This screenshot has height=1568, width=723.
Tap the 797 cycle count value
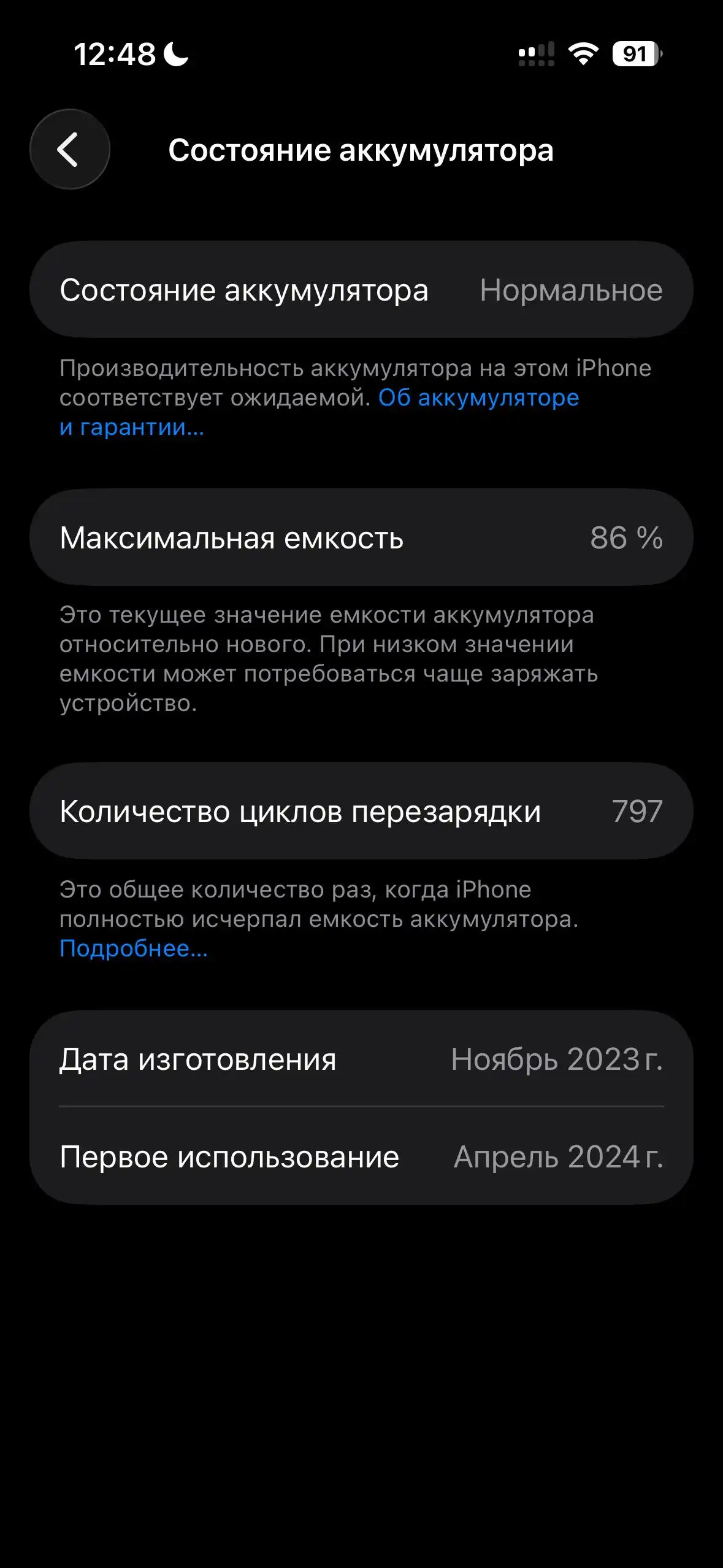pyautogui.click(x=638, y=810)
